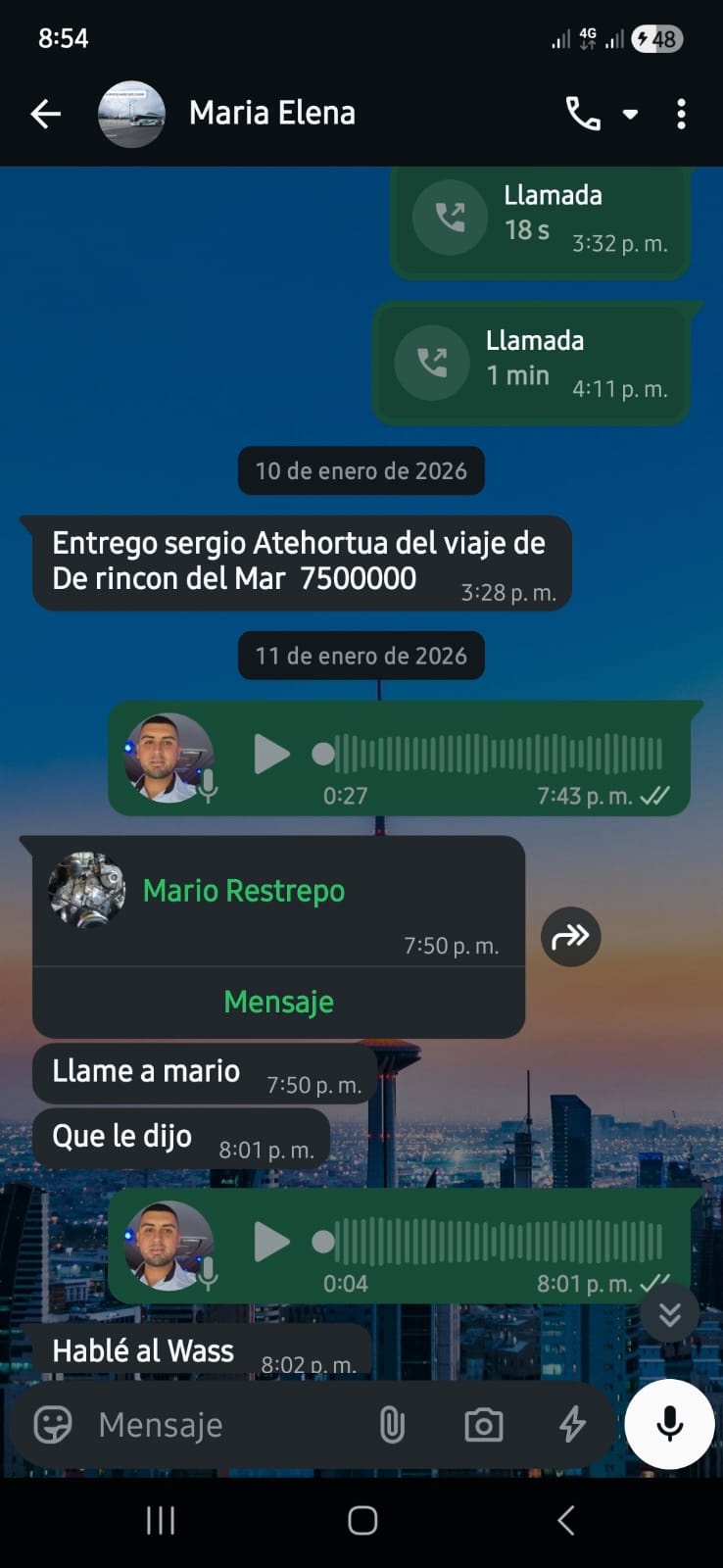Open the three-dot overflow menu
Image resolution: width=723 pixels, height=1568 pixels.
pos(681,114)
